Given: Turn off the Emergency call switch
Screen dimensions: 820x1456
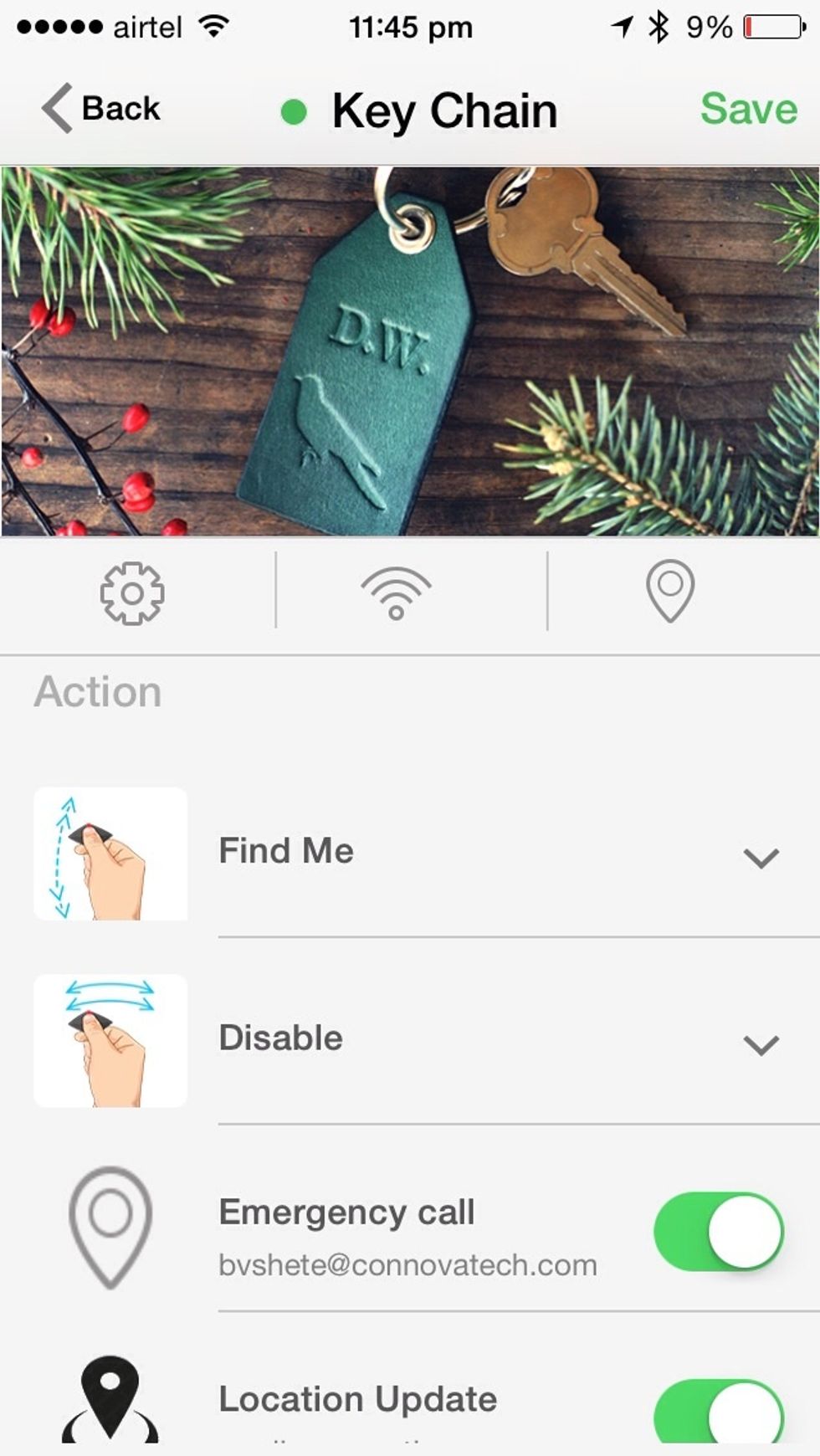Looking at the screenshot, I should [718, 1232].
